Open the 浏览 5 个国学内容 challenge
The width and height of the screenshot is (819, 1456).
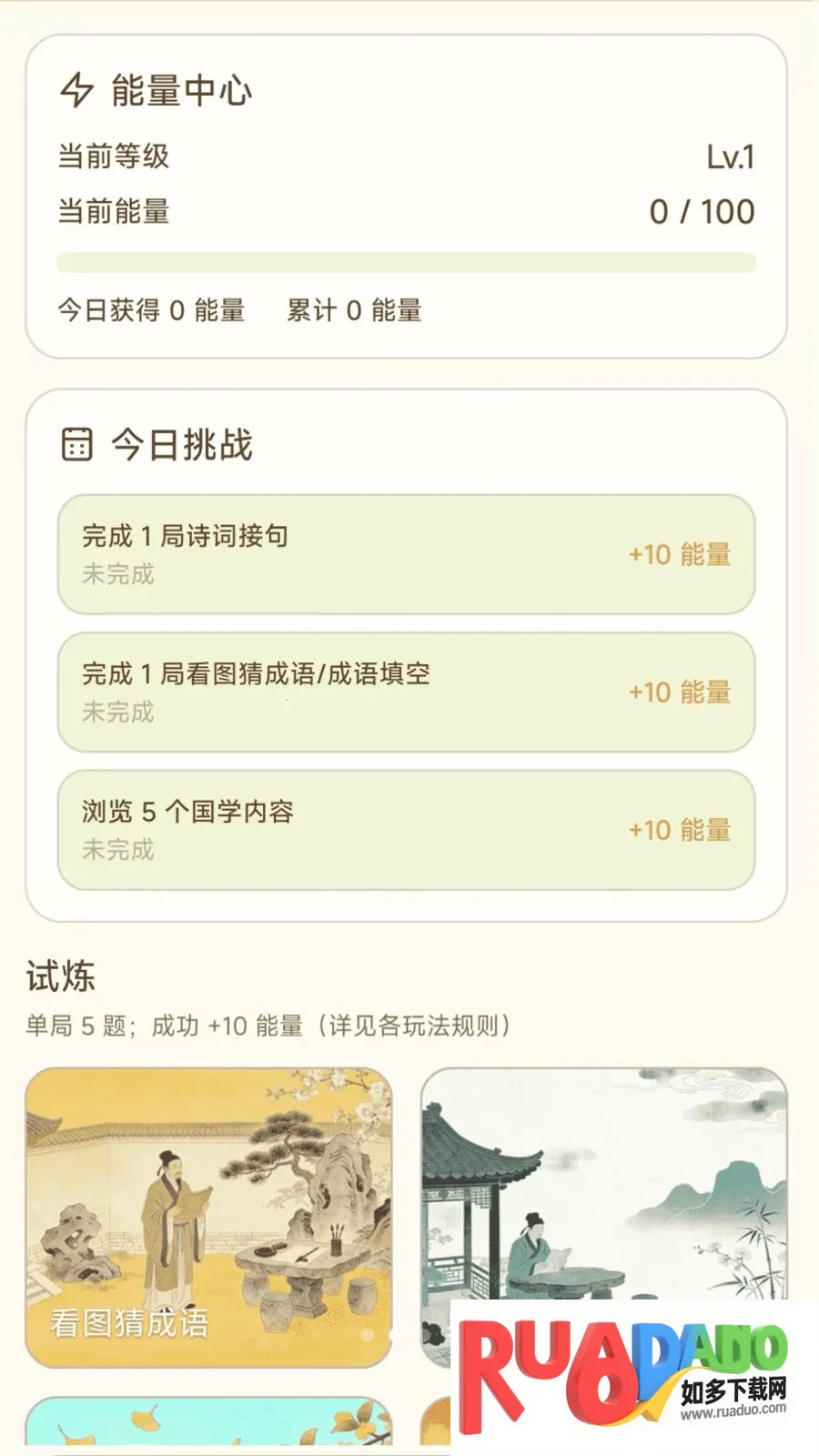coord(406,830)
